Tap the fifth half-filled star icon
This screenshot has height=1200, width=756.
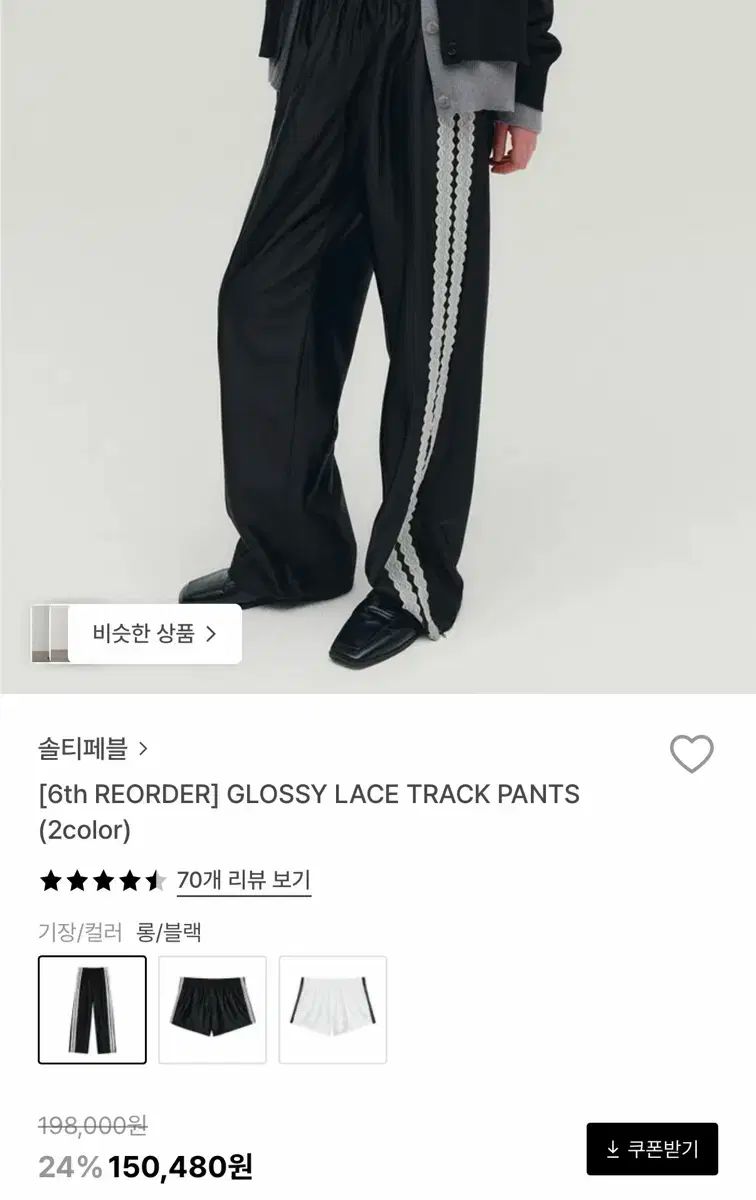point(150,880)
